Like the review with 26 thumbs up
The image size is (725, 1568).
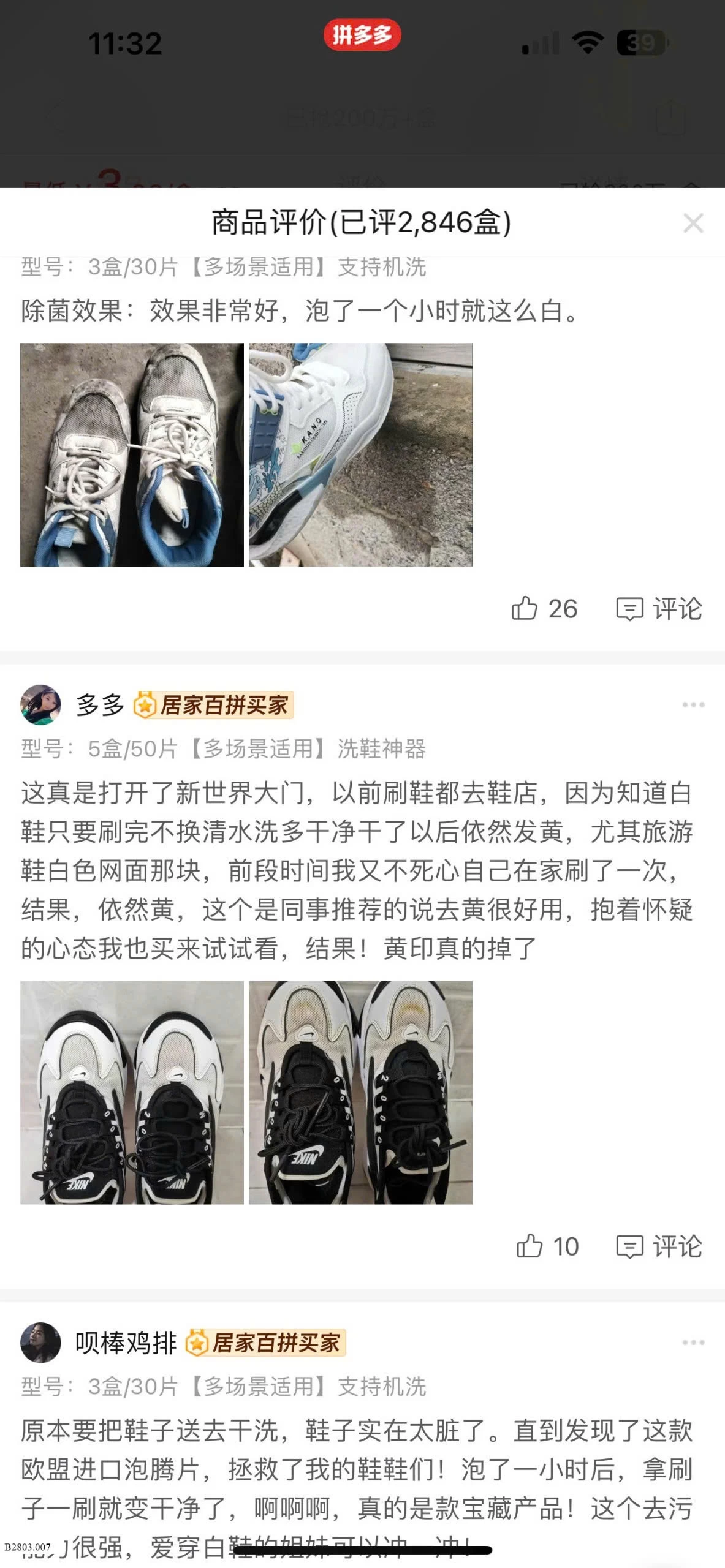pyautogui.click(x=544, y=609)
